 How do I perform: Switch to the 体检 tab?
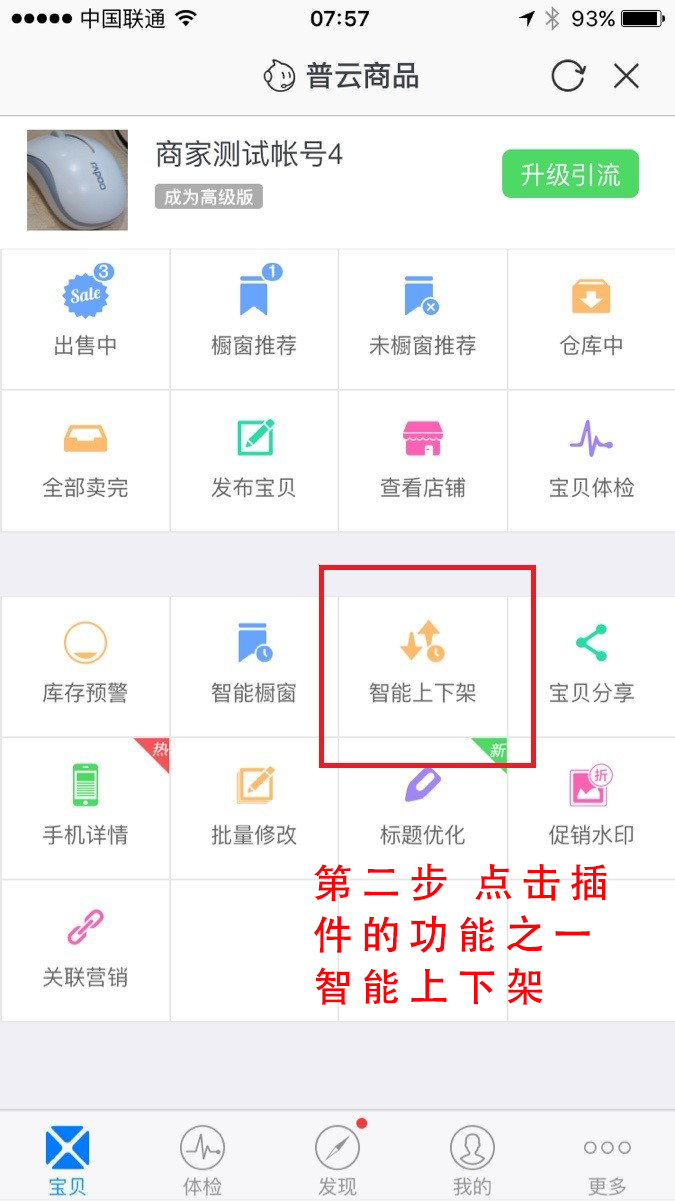point(202,1158)
